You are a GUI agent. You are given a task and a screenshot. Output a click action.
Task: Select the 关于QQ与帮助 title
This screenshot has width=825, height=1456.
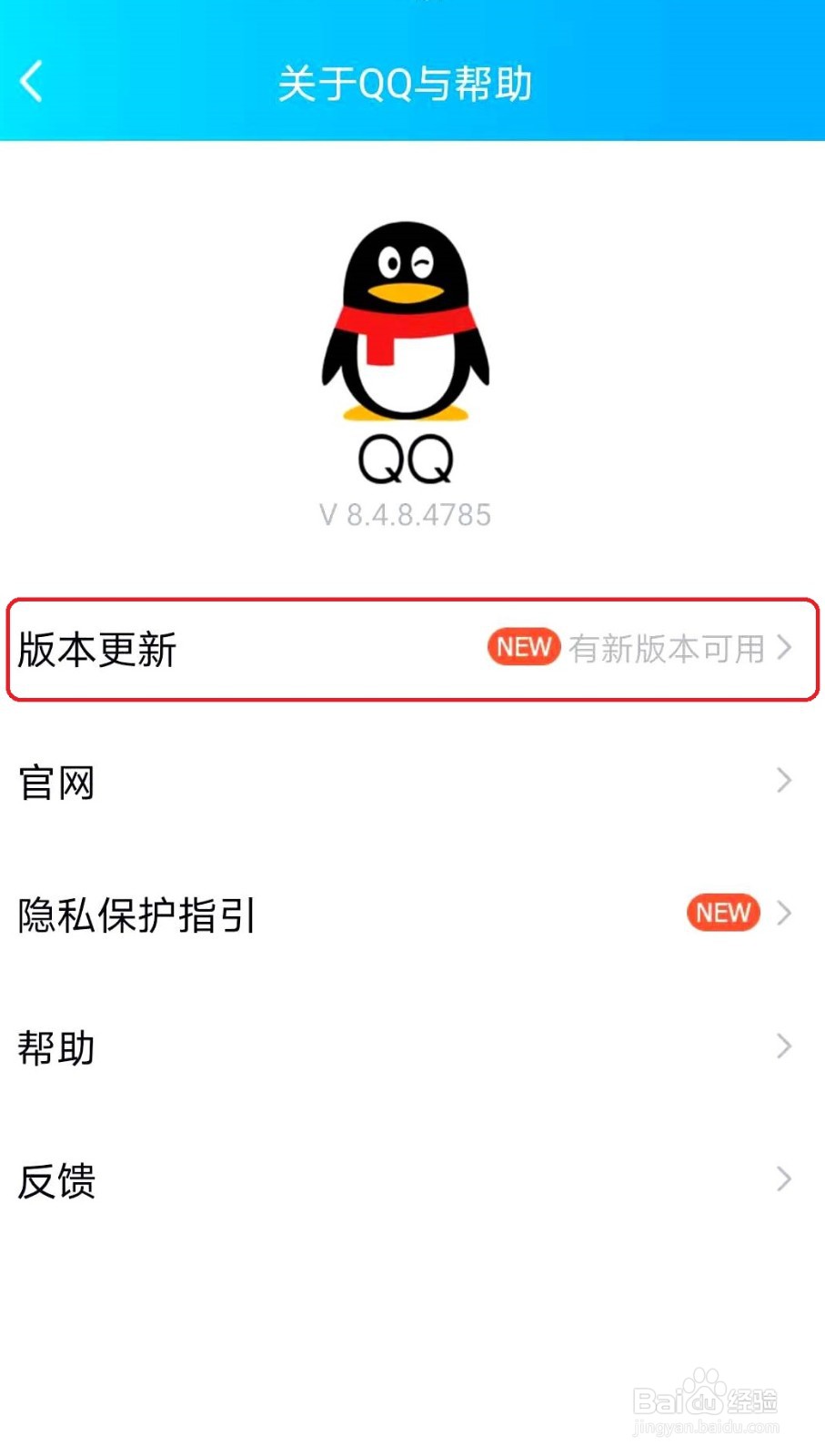407,82
